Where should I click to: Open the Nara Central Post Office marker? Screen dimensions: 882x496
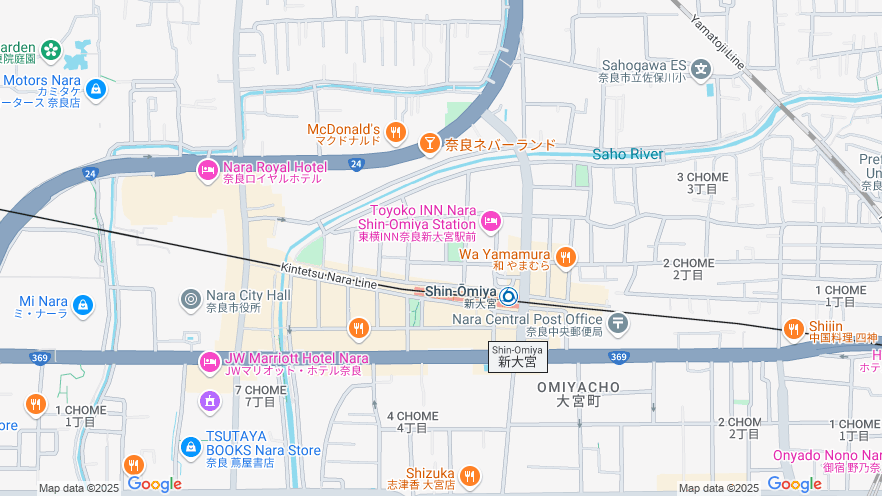[619, 322]
